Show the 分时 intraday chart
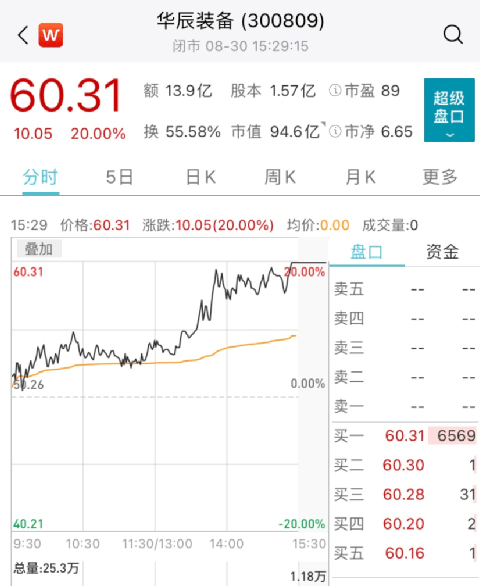This screenshot has width=480, height=586. 40,177
